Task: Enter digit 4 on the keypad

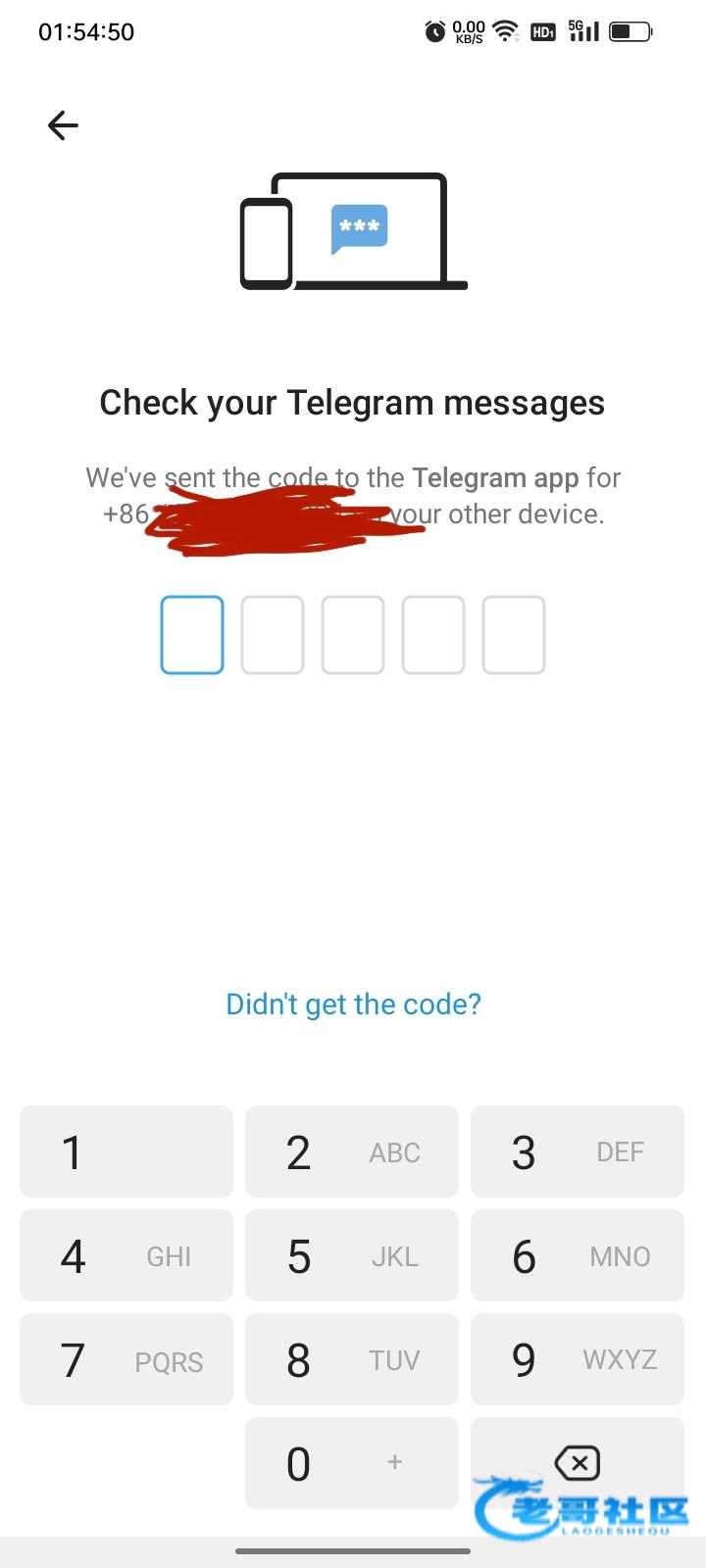Action: click(x=126, y=1255)
